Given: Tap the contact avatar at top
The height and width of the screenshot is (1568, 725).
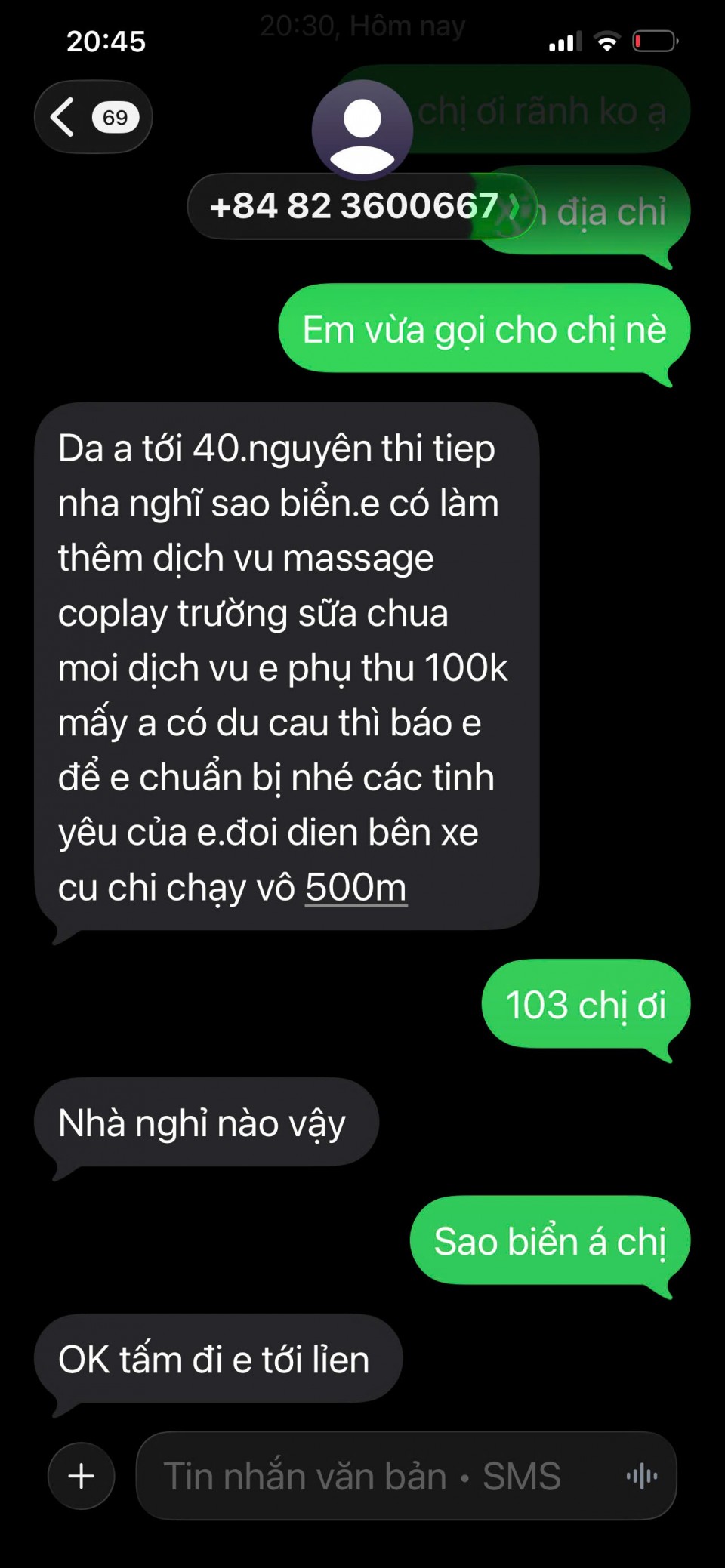Looking at the screenshot, I should tap(362, 130).
